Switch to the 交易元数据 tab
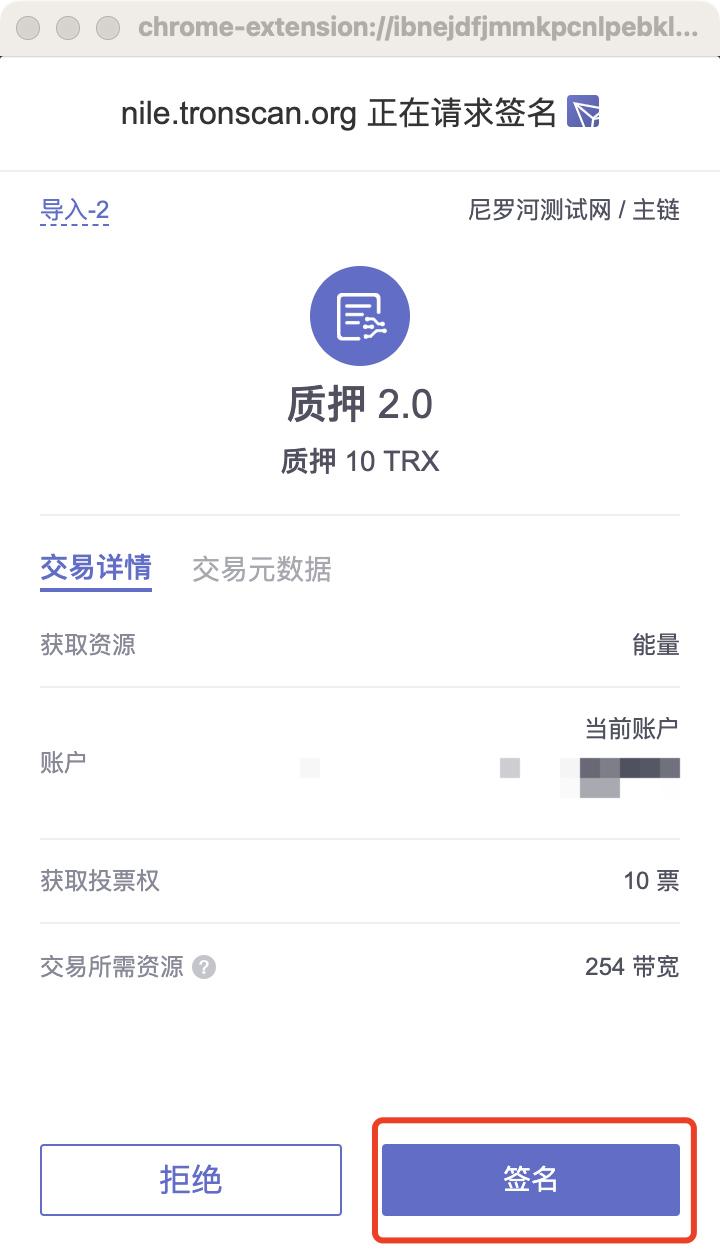The width and height of the screenshot is (720, 1250). point(262,569)
